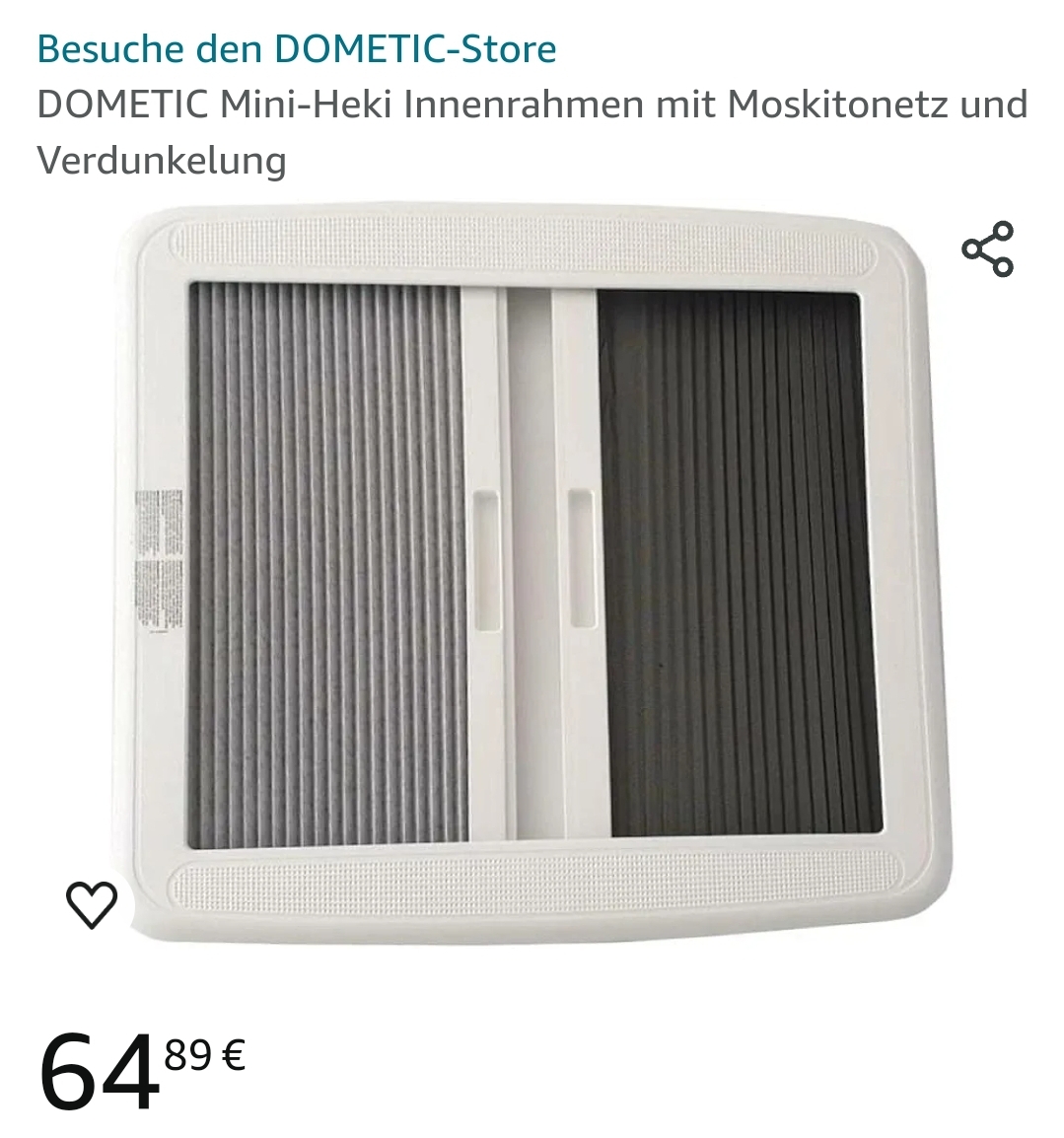The image size is (1064, 1138).
Task: Open the Mini-Heki product image
Action: [532, 572]
